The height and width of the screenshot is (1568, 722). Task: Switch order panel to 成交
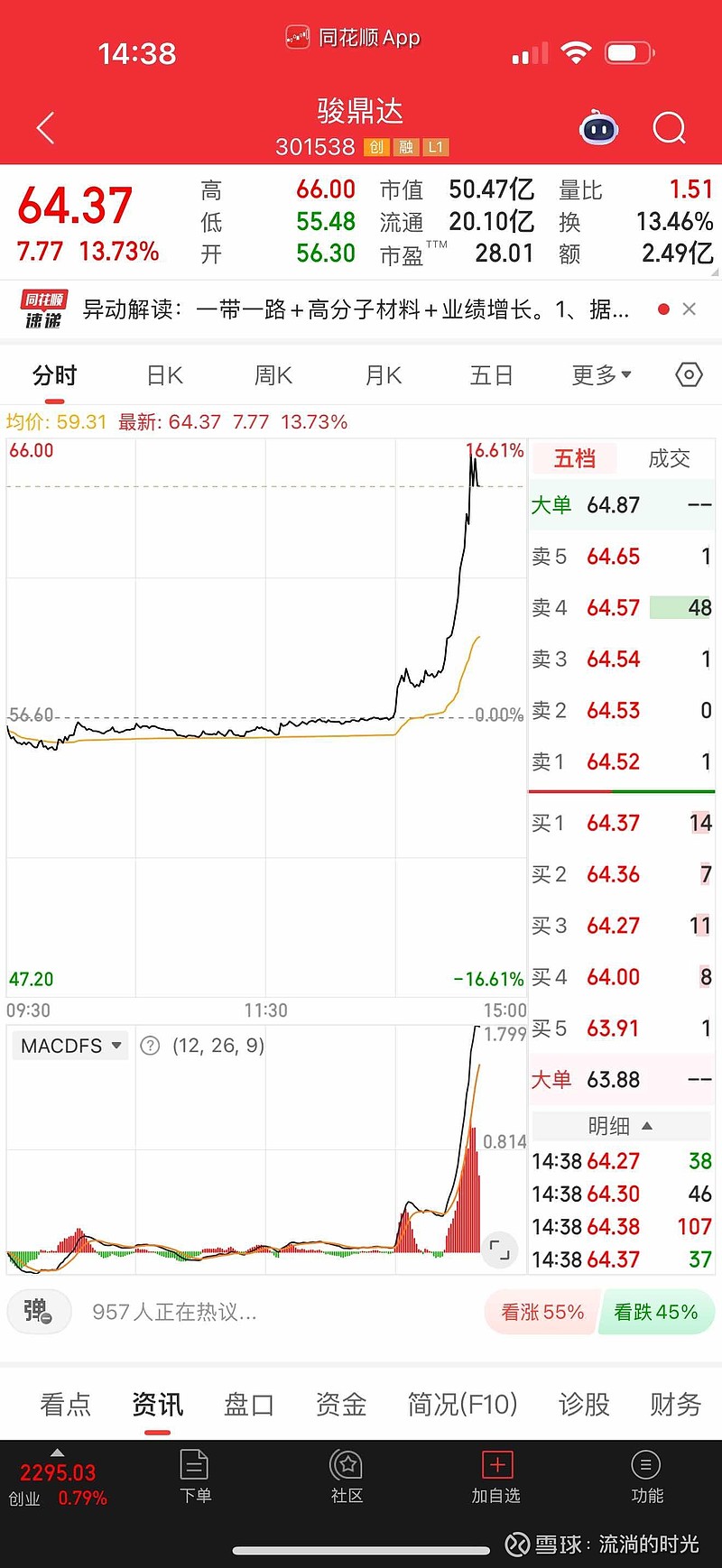coord(669,458)
